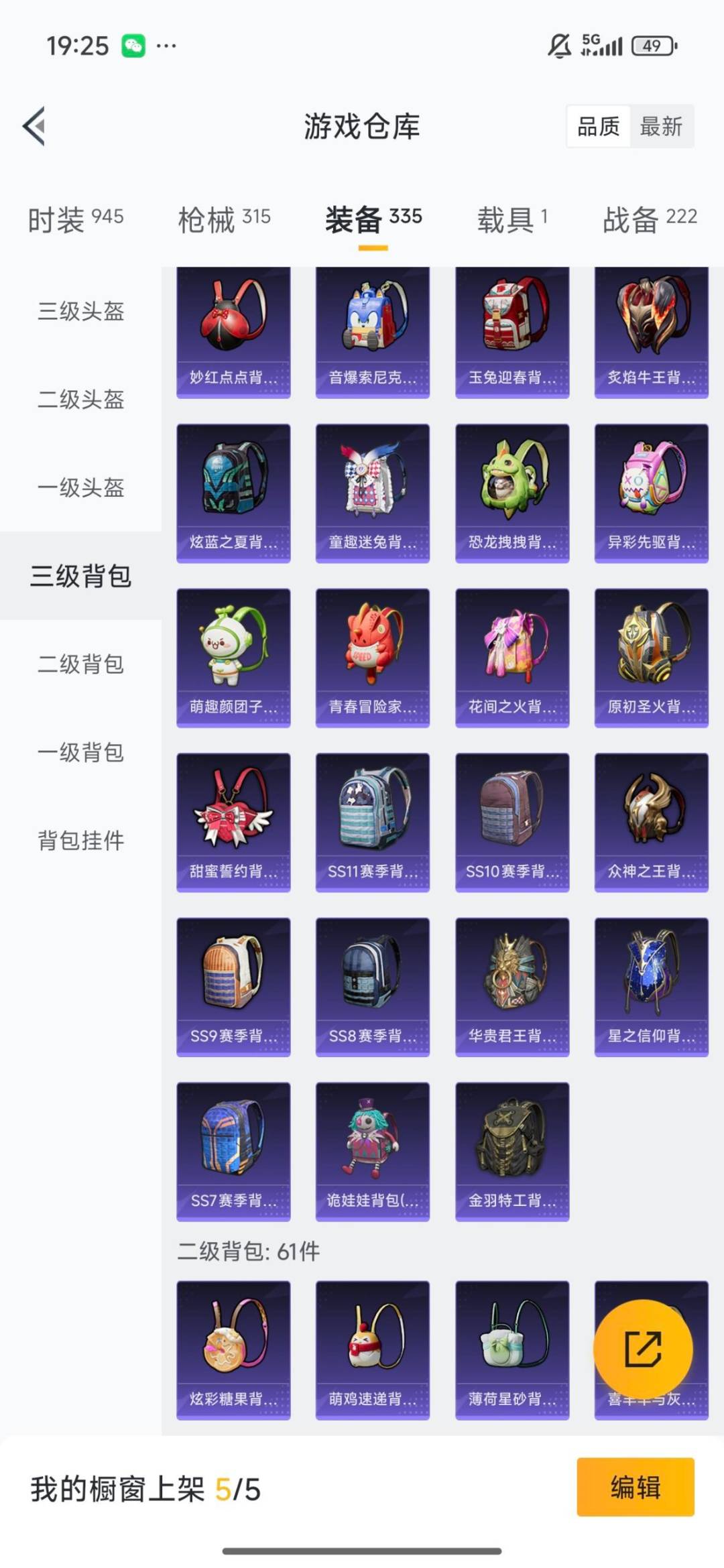Viewport: 724px width, 1568px height.
Task: Select the 金羽特工背包 military backpack
Action: coord(511,1151)
